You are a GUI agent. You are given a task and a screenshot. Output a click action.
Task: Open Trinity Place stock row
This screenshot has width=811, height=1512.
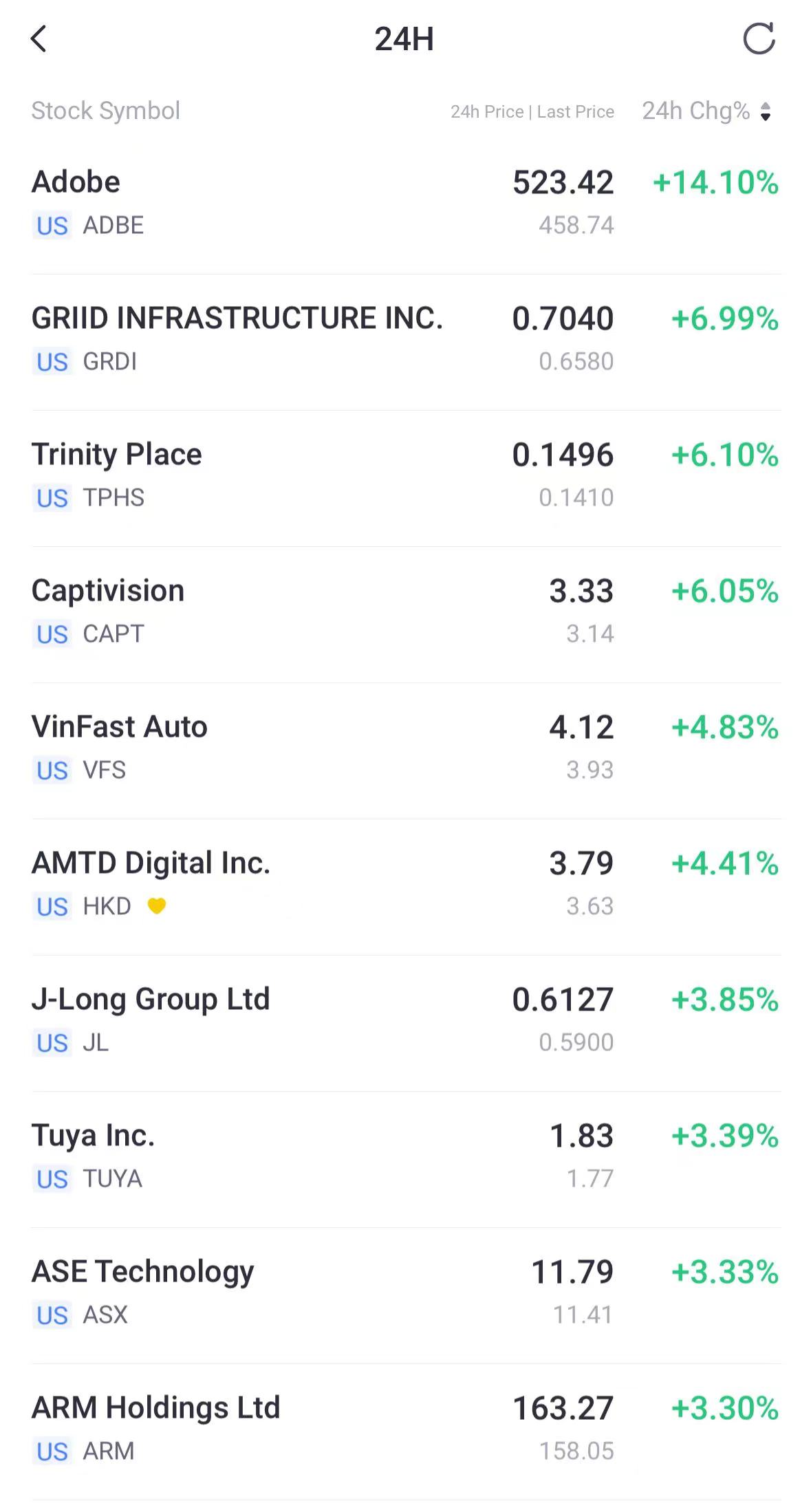click(406, 475)
